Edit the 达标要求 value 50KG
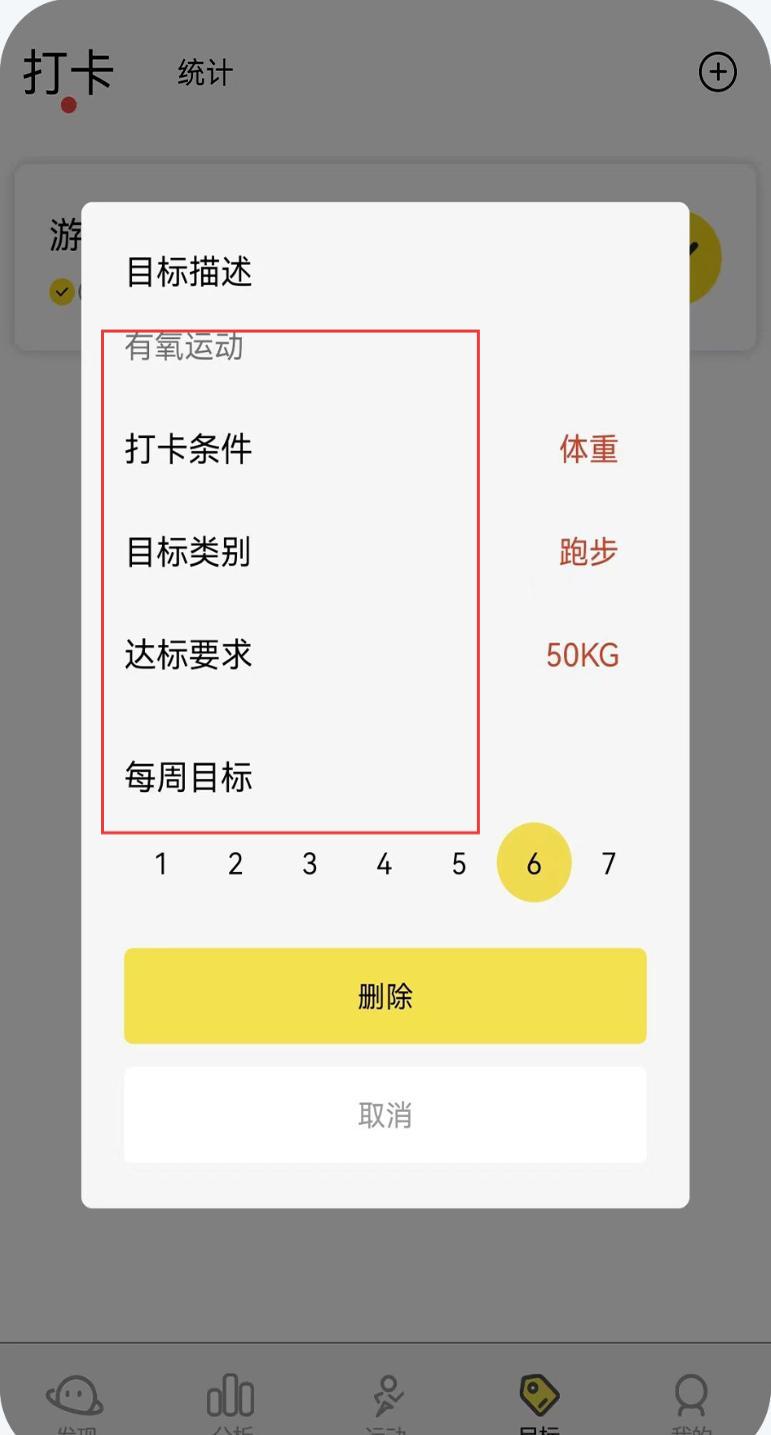 coord(583,655)
